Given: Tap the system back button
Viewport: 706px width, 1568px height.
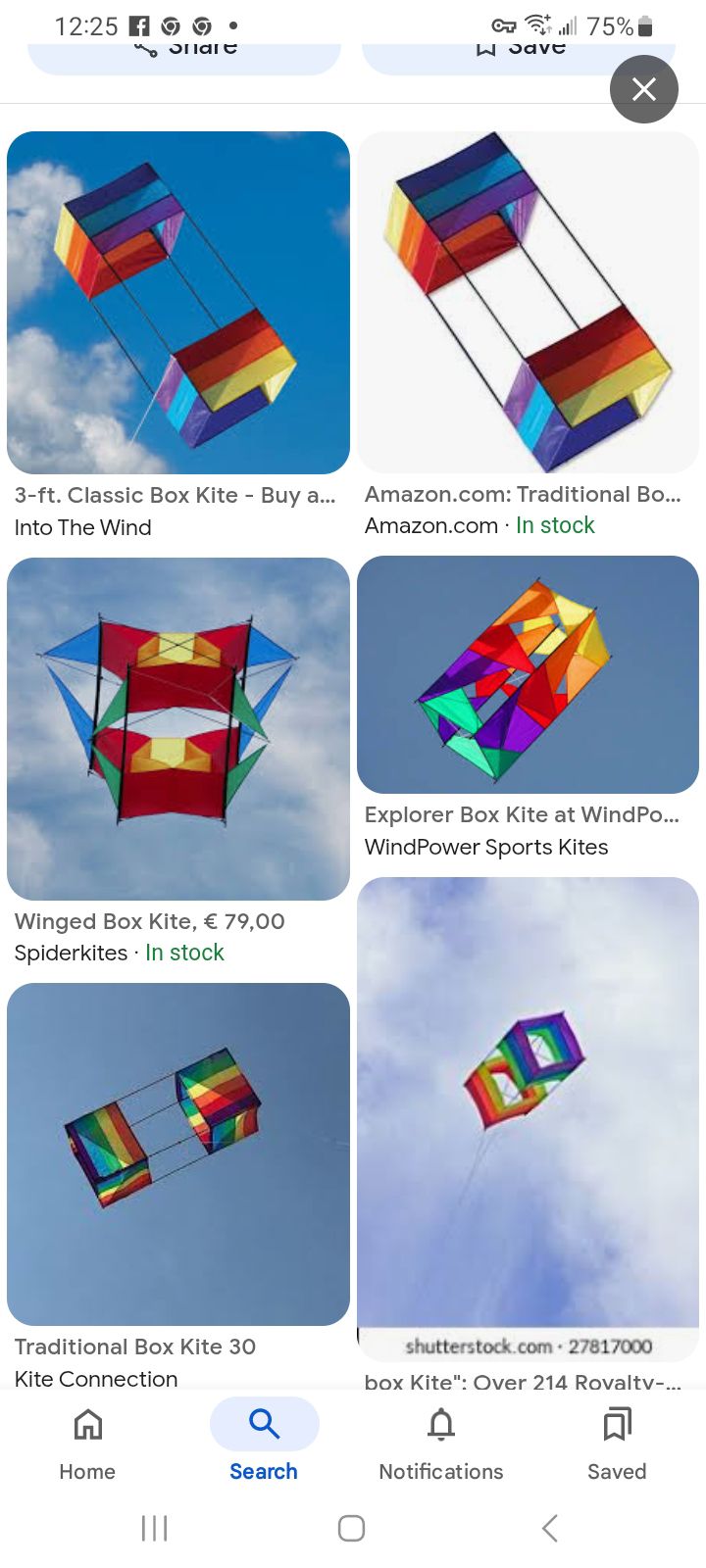Looking at the screenshot, I should [x=550, y=1528].
